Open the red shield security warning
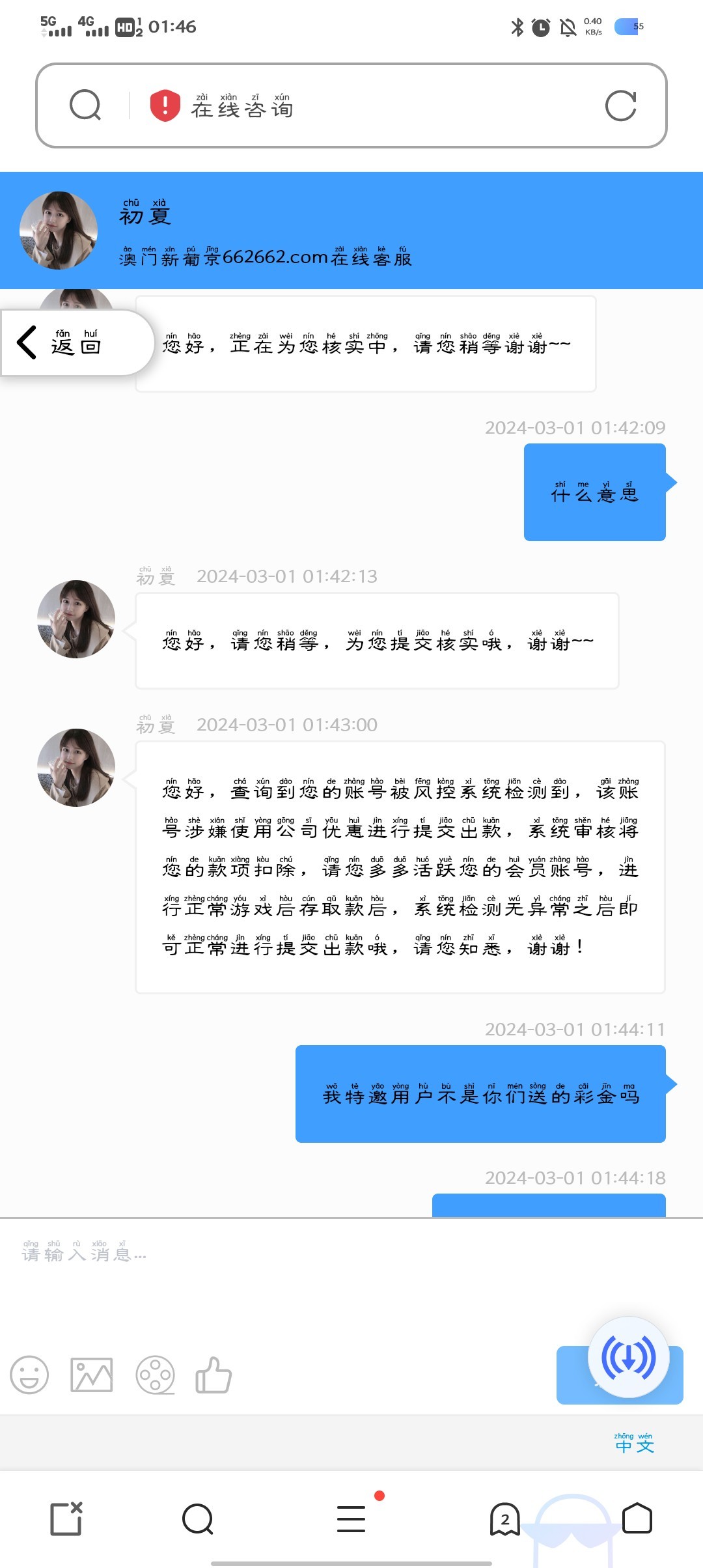 click(165, 105)
